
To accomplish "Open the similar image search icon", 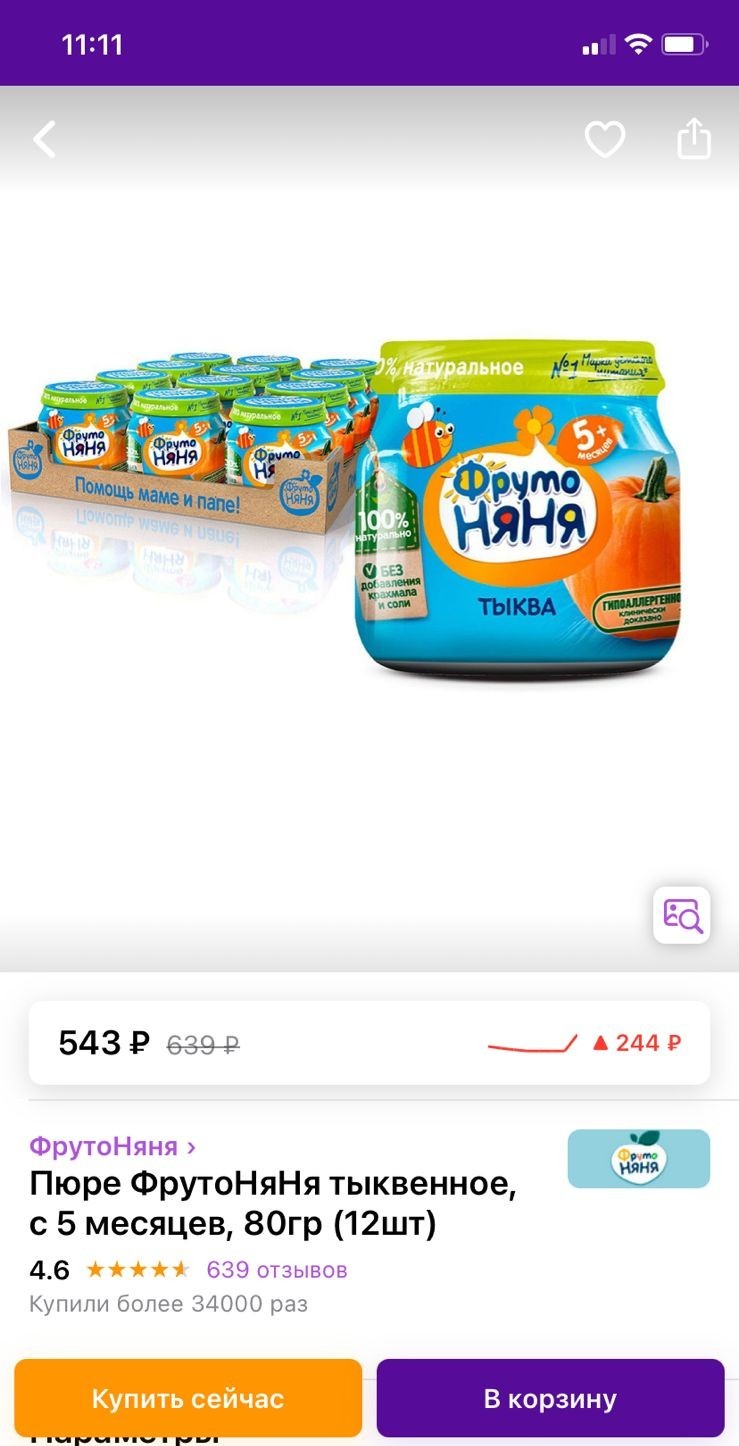I will pyautogui.click(x=682, y=915).
